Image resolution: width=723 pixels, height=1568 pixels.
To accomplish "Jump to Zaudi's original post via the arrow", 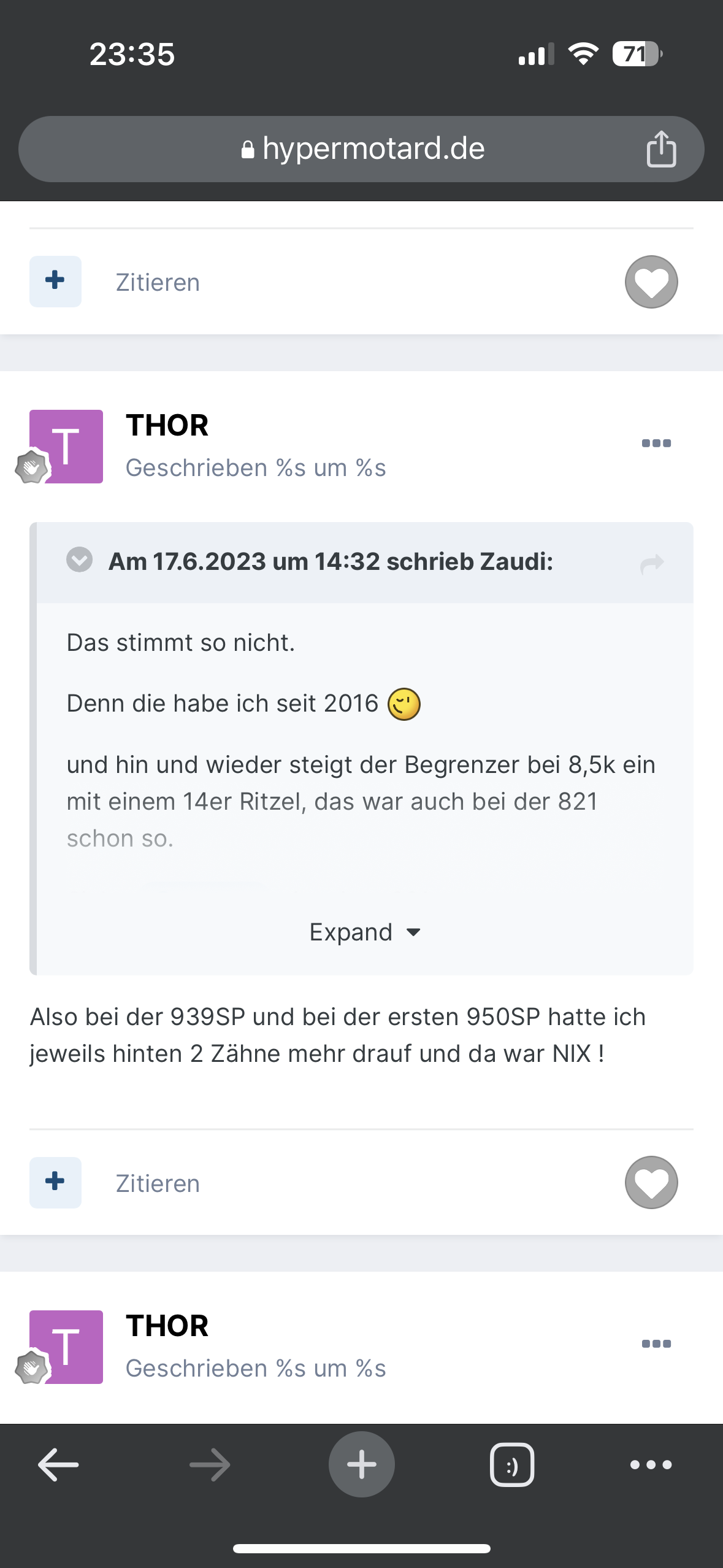I will pyautogui.click(x=651, y=563).
